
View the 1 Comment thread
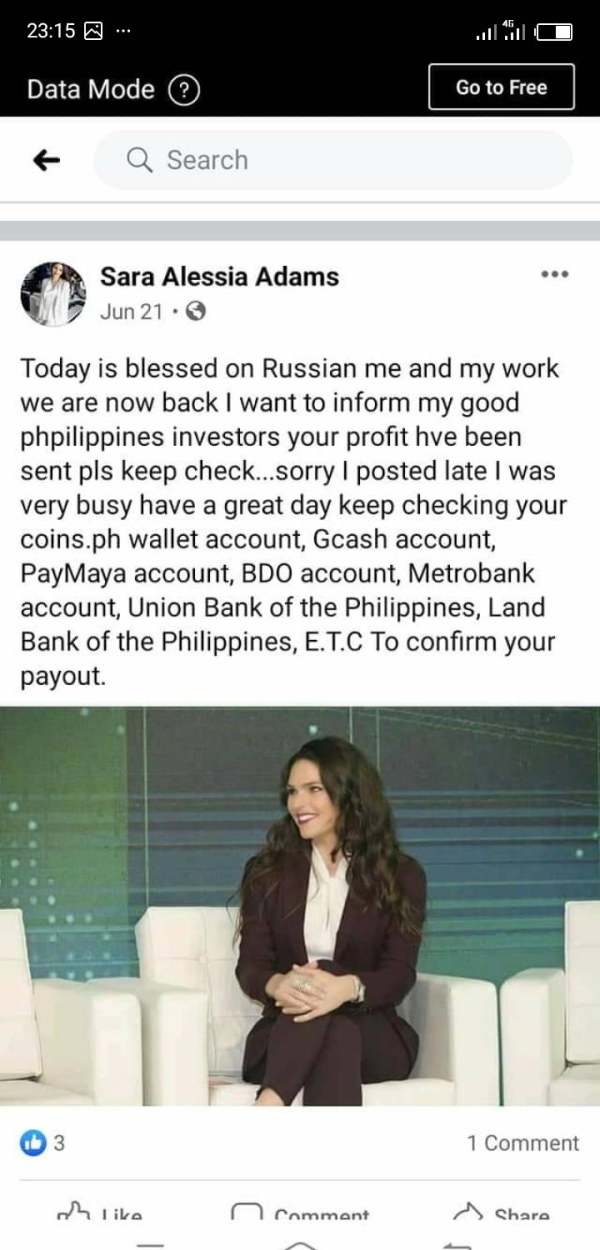pyautogui.click(x=523, y=1143)
